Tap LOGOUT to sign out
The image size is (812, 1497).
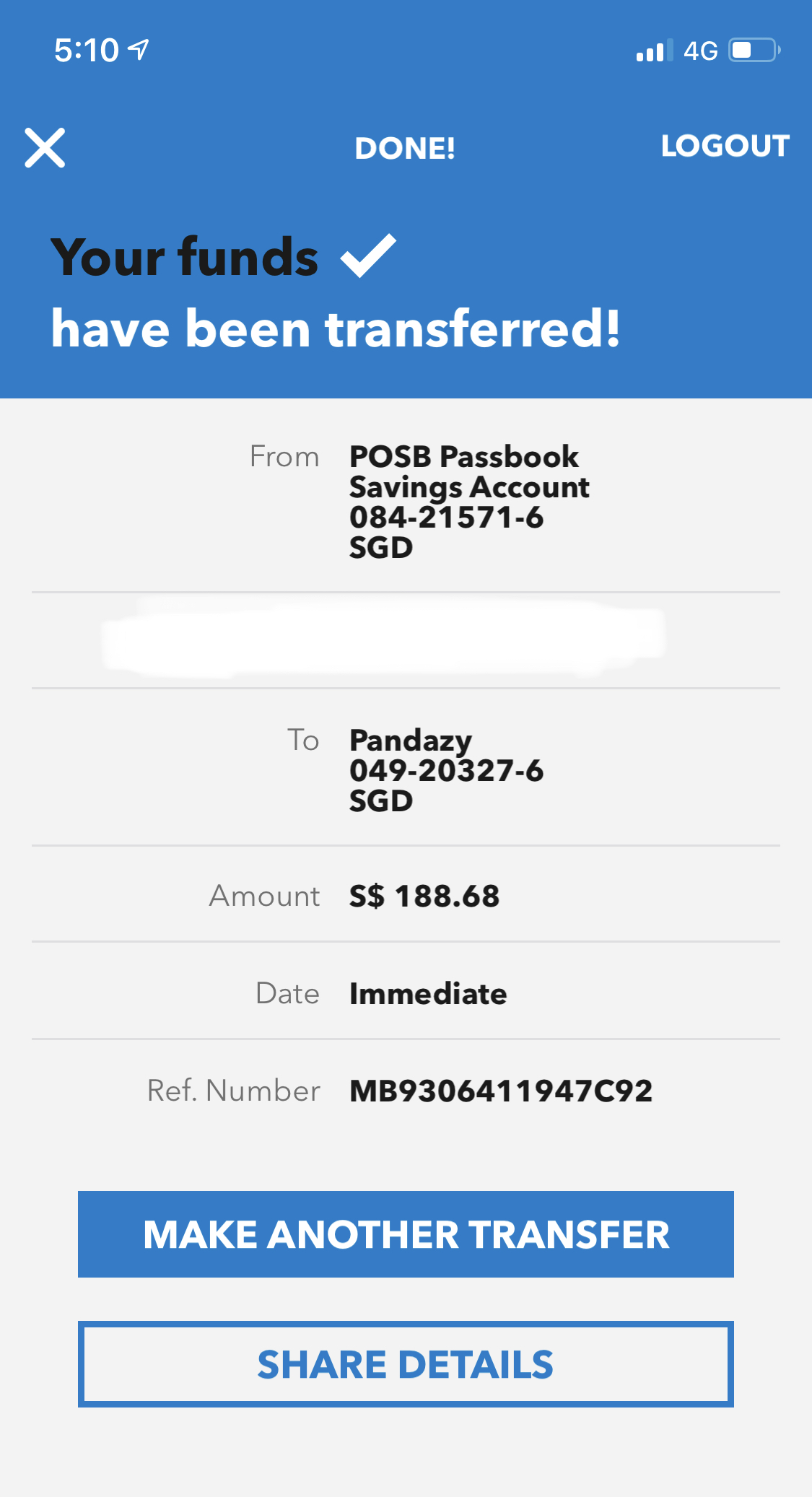click(x=725, y=146)
